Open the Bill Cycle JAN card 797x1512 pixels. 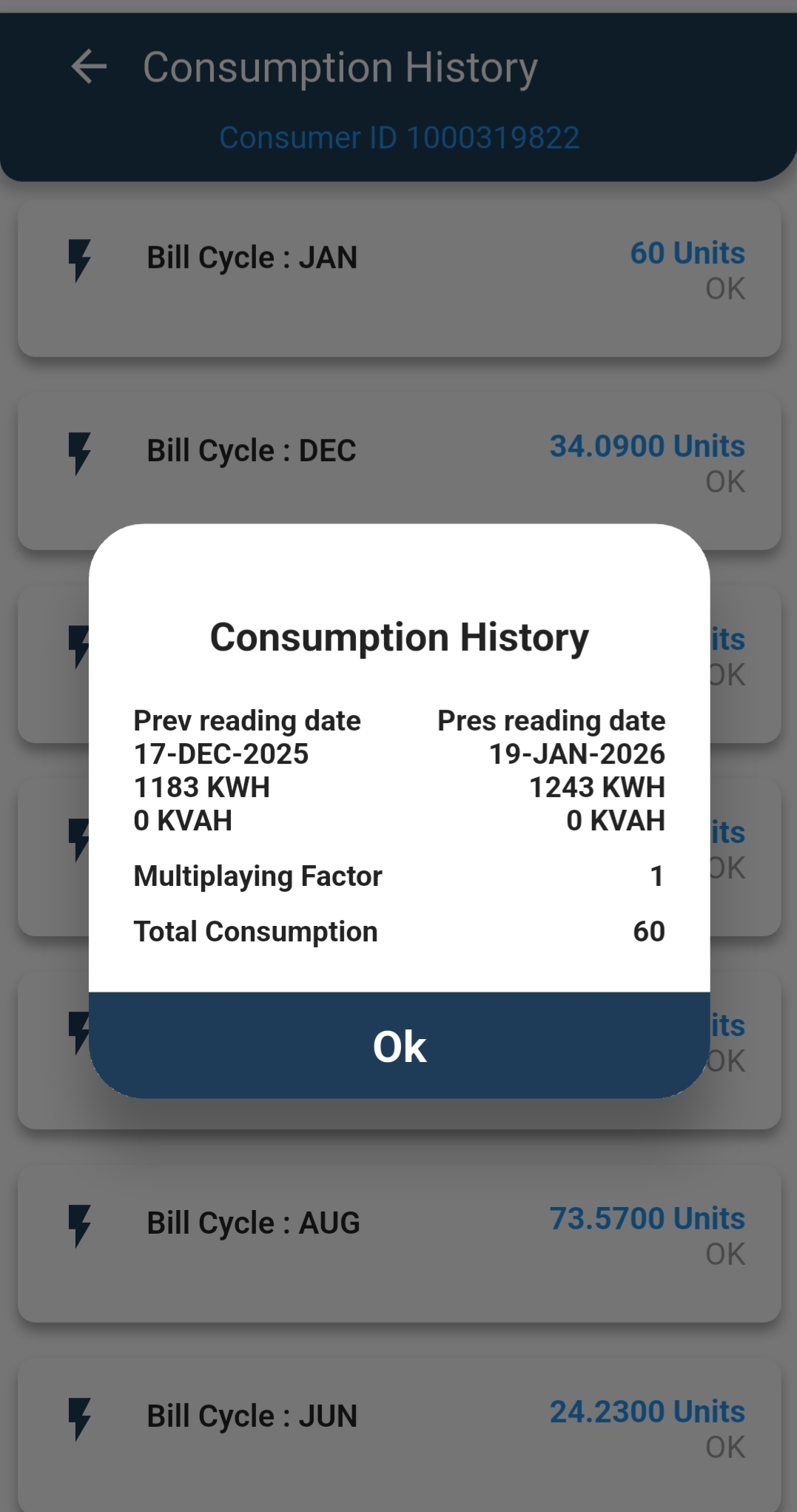coord(399,278)
